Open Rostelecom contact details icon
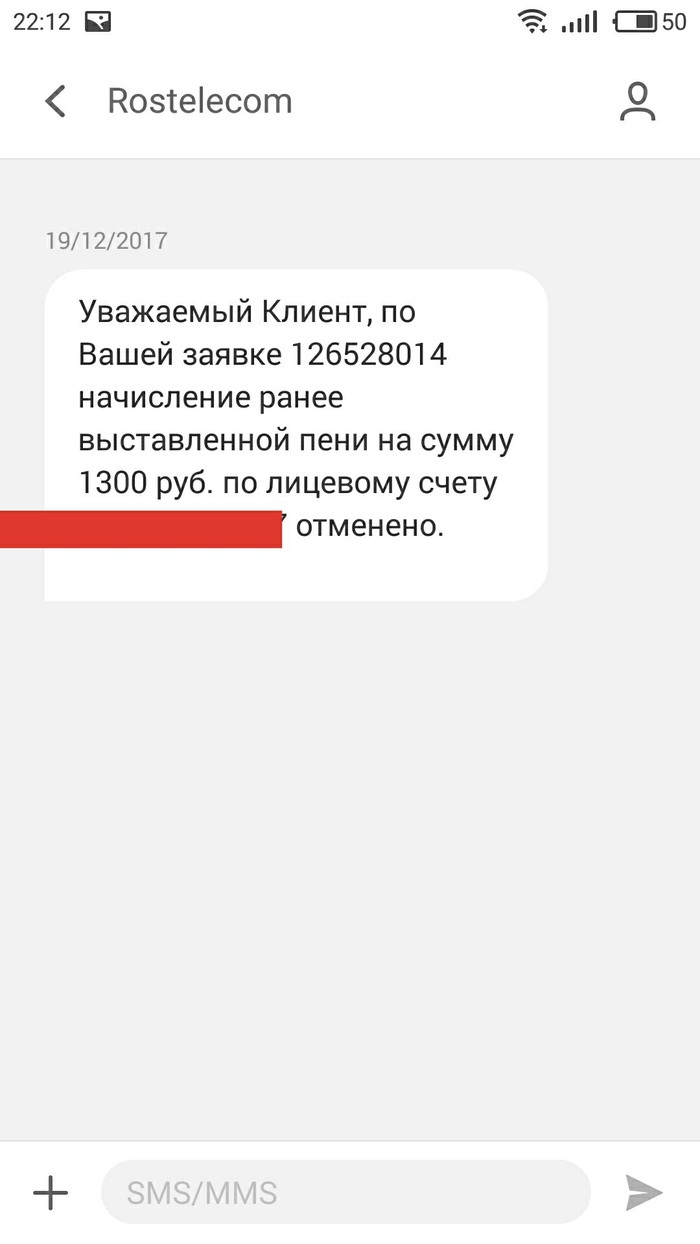The image size is (700, 1244). (637, 101)
